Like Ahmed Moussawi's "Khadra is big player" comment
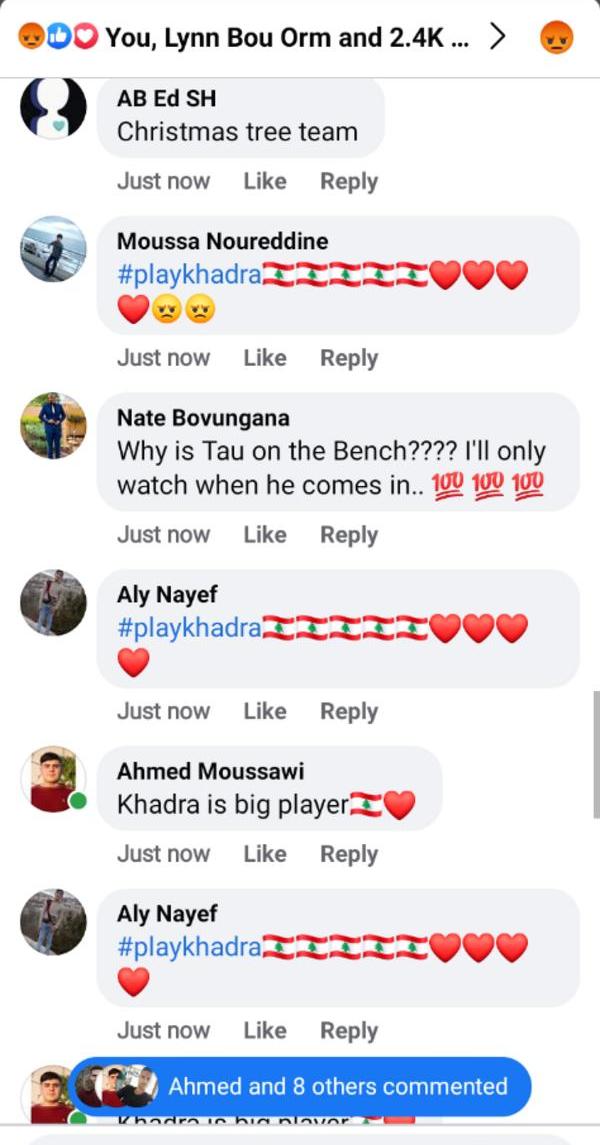 [265, 854]
